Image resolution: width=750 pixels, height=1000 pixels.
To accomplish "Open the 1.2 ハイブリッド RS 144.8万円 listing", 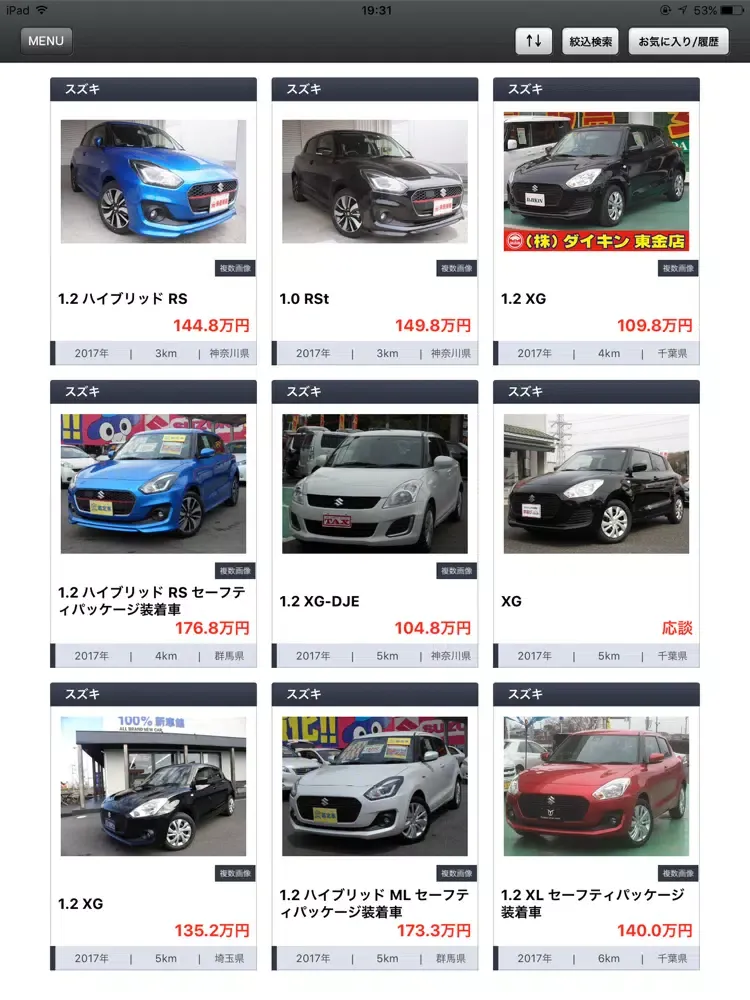I will point(153,220).
